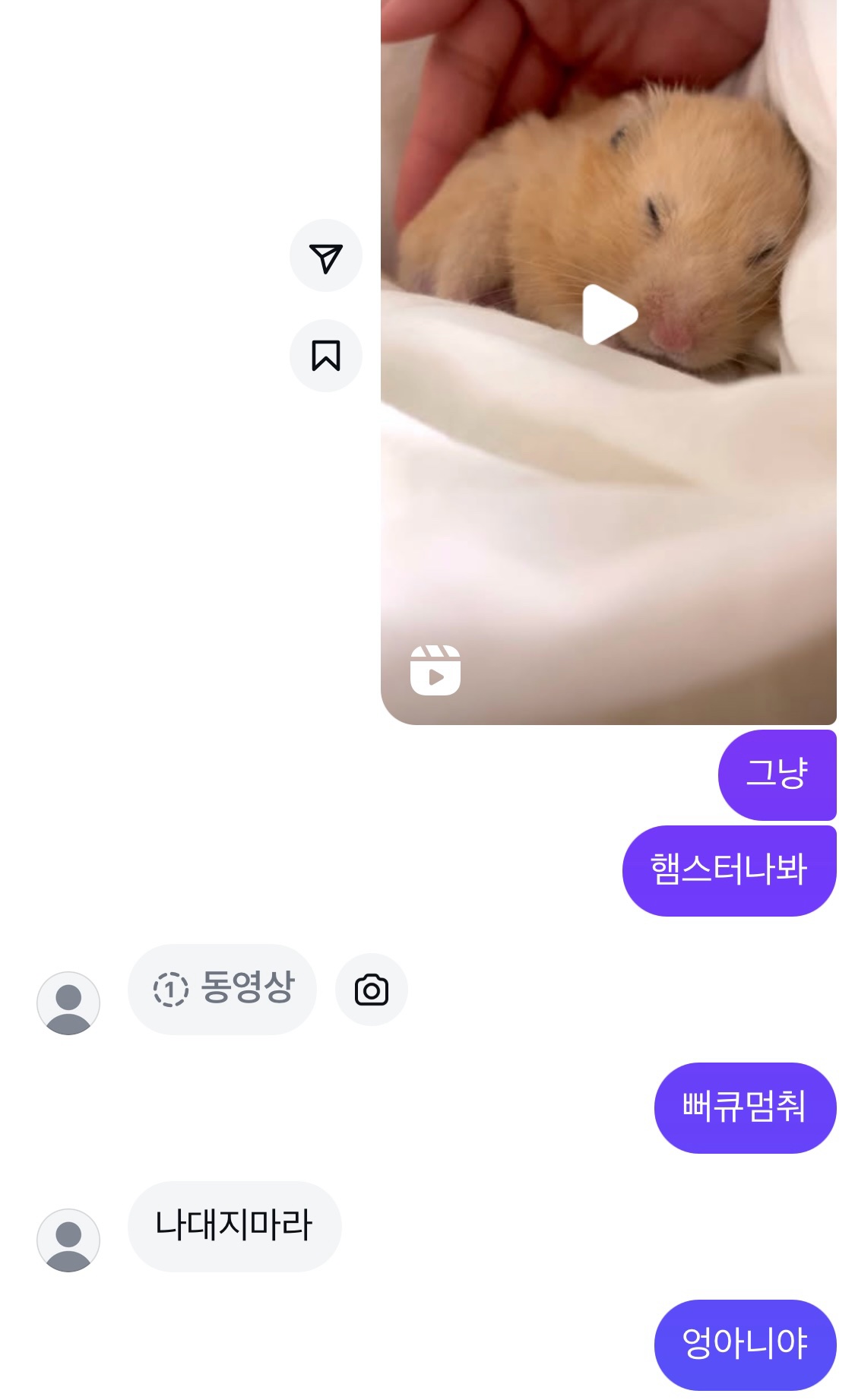Open the profile avatar beside 나대지마라
Viewport: 855px width, 1400px height.
coord(68,1240)
